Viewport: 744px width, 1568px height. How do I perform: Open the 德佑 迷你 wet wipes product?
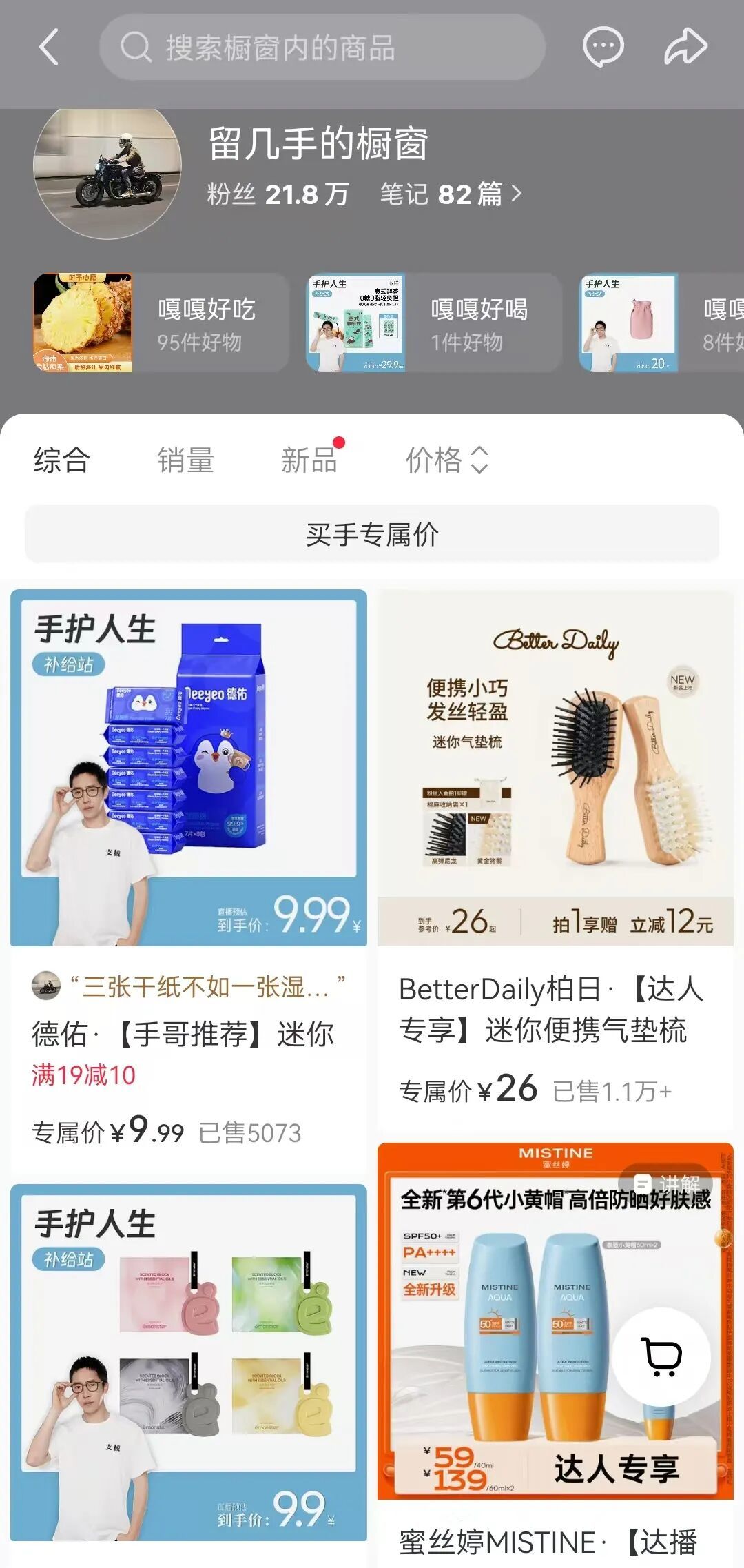(189, 768)
